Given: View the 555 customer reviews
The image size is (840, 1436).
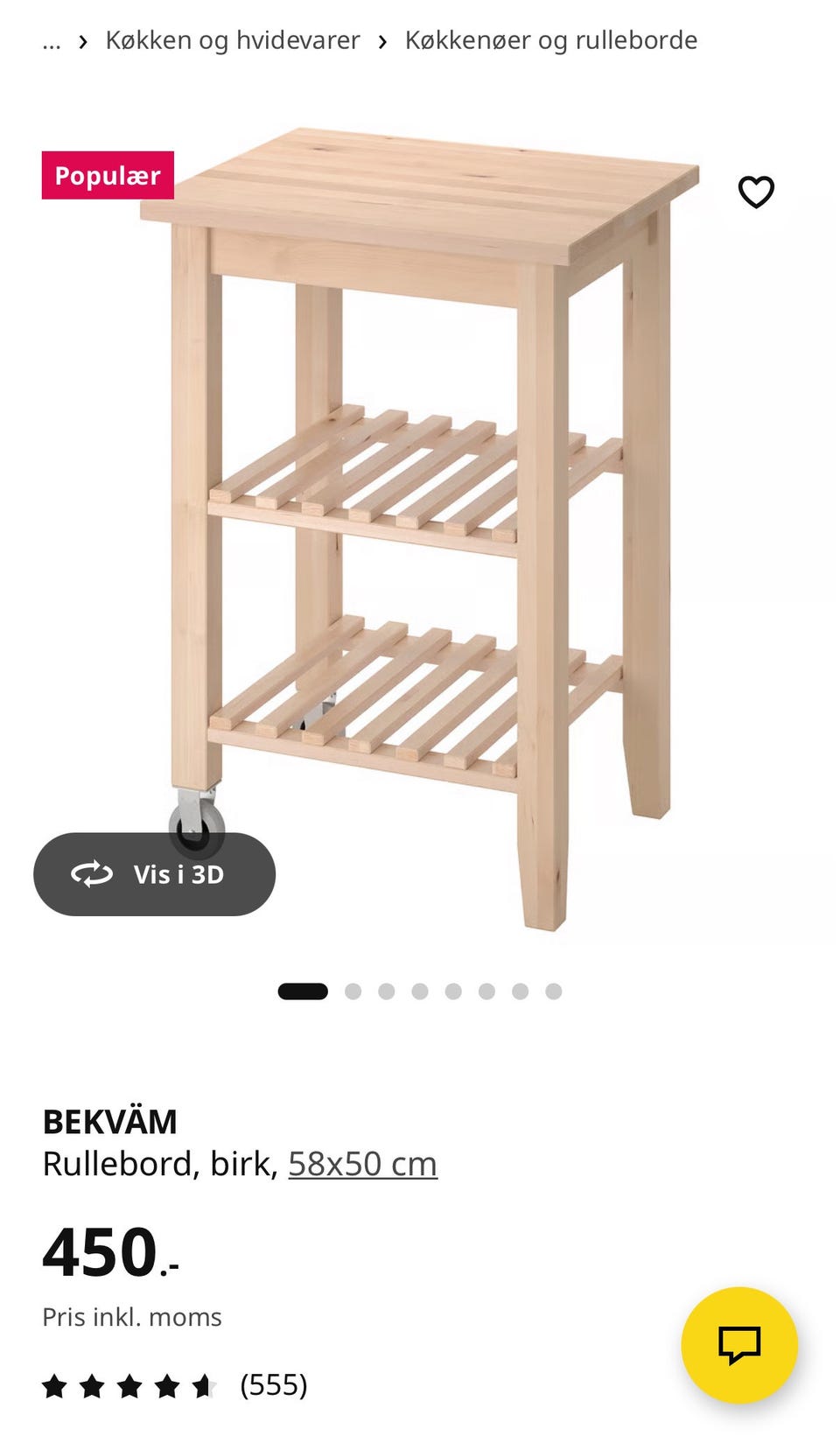Looking at the screenshot, I should 175,1385.
